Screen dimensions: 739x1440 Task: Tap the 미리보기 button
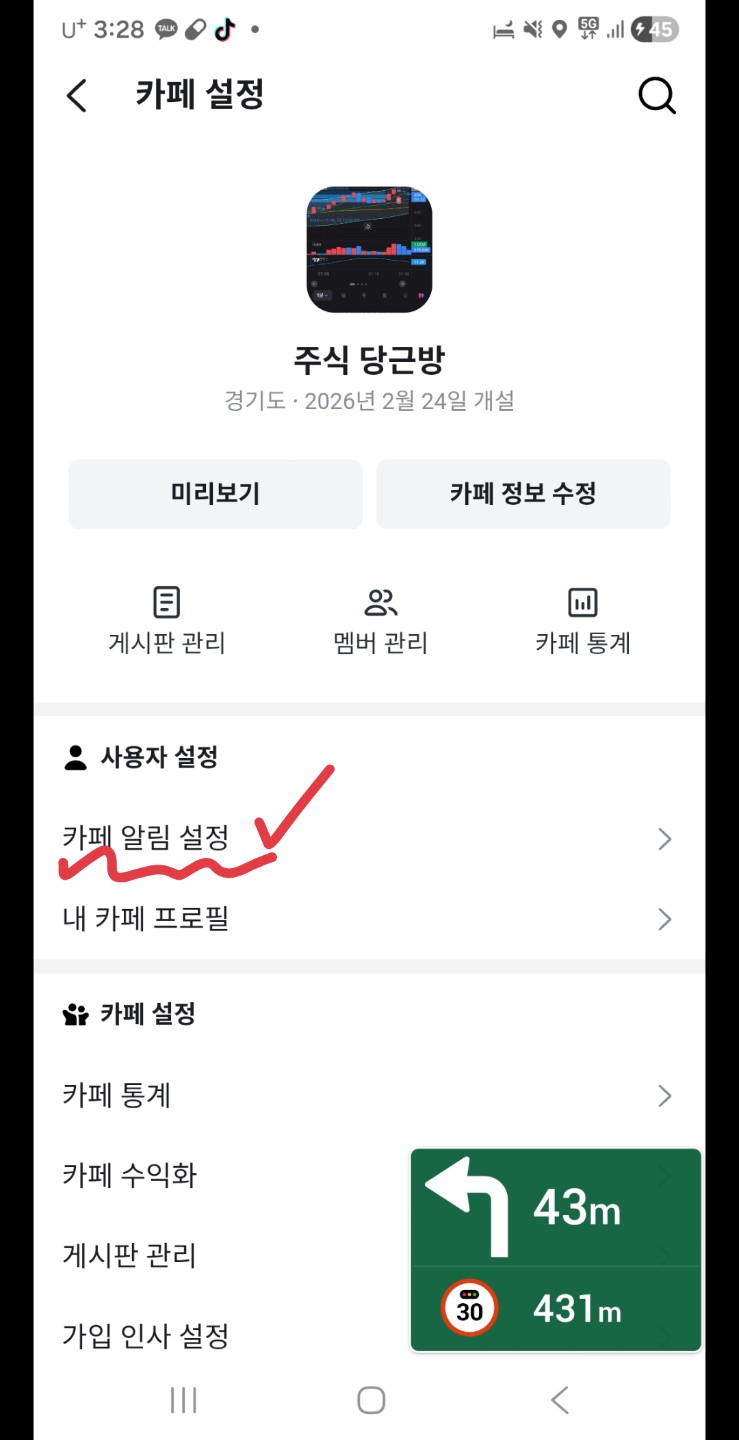[x=215, y=494]
